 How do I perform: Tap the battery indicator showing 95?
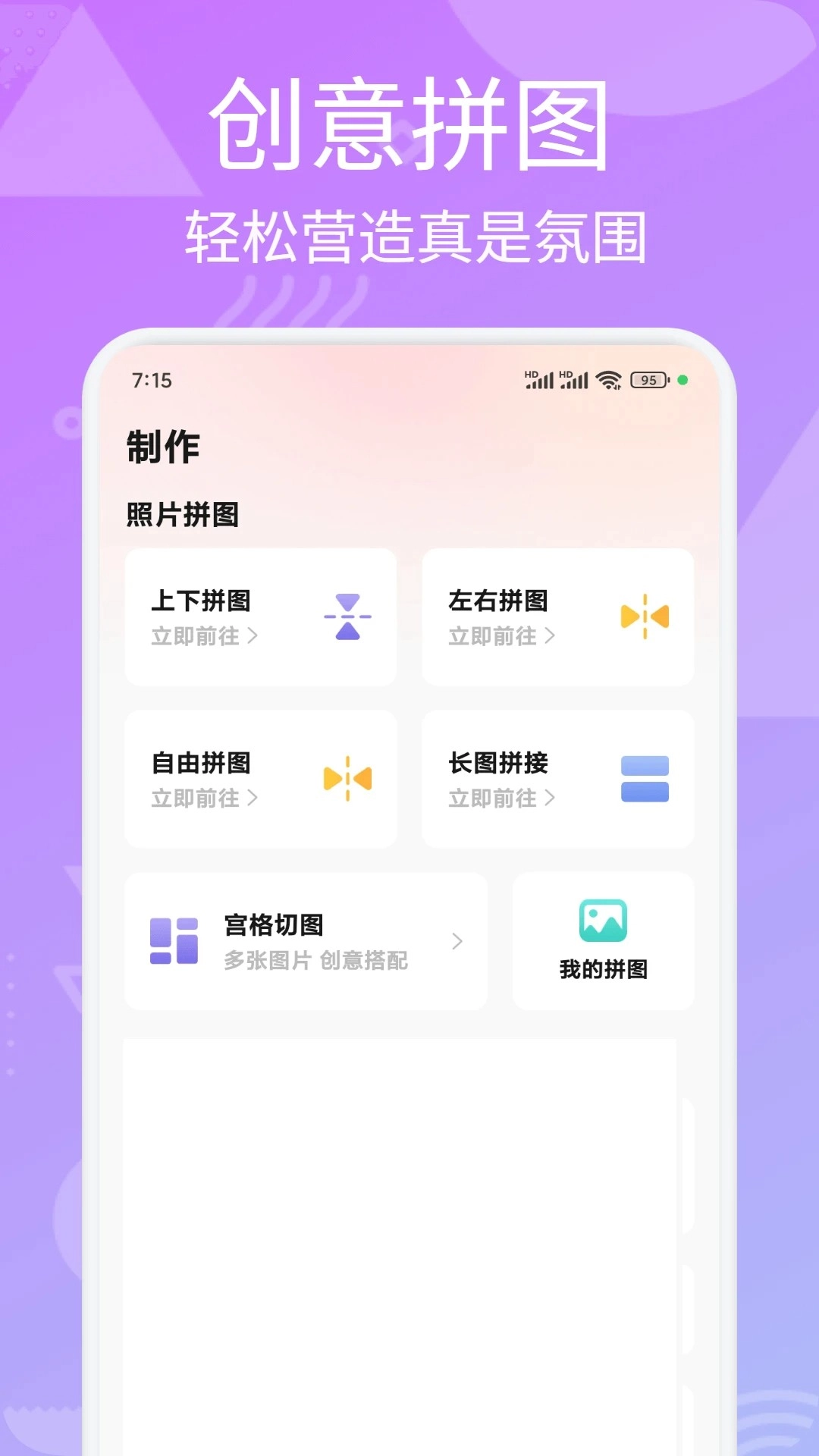pos(648,379)
